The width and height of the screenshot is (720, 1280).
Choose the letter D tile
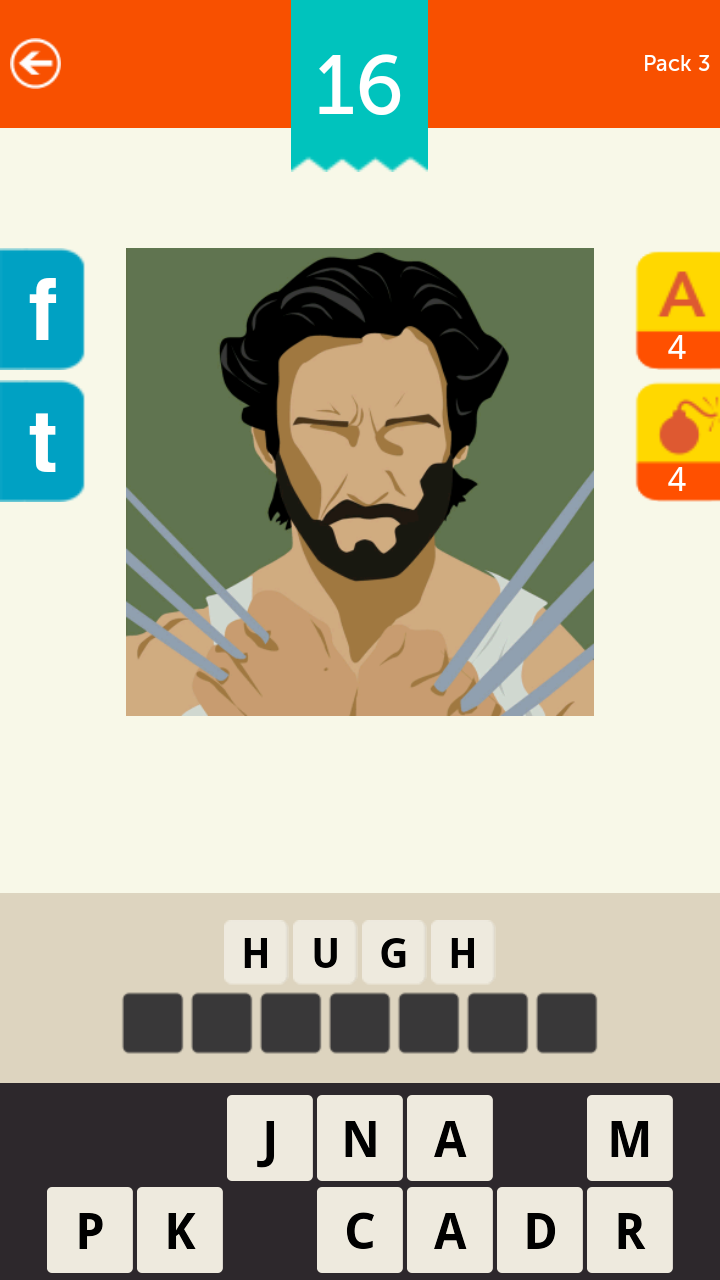coord(539,1230)
